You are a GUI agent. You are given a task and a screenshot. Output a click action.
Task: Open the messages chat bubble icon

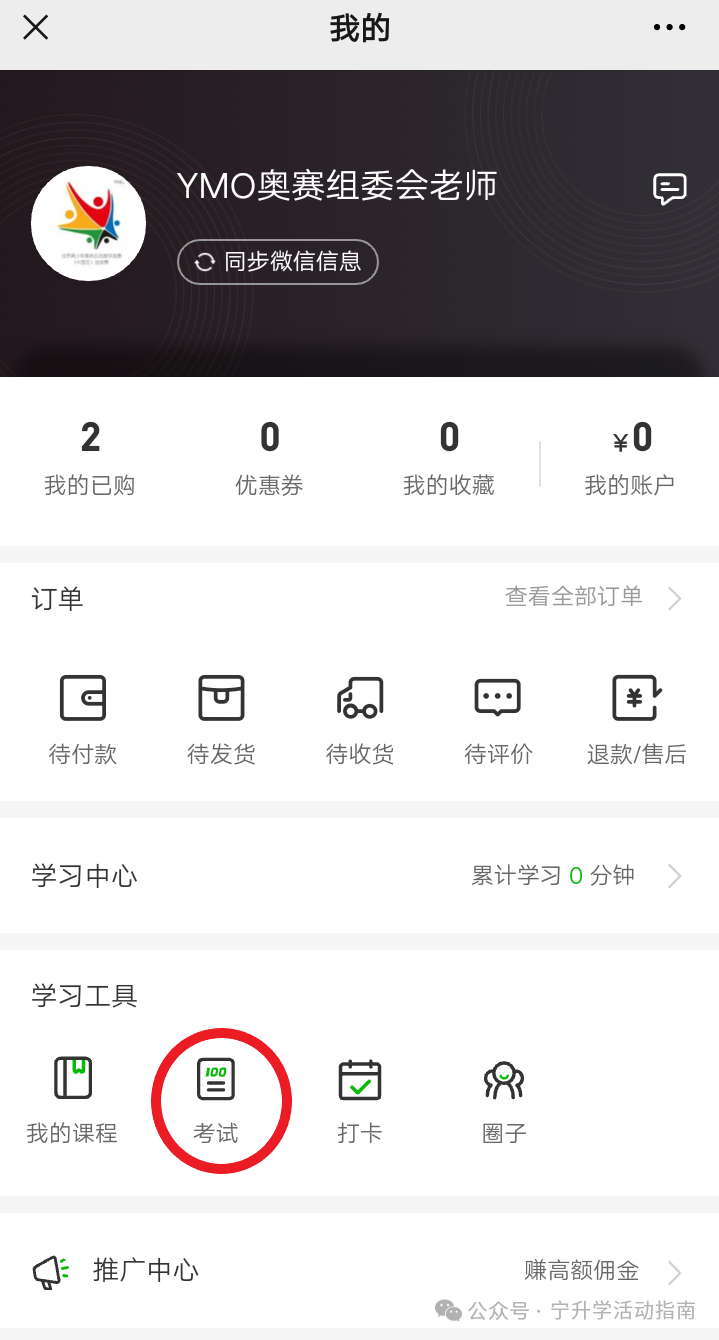(x=669, y=188)
